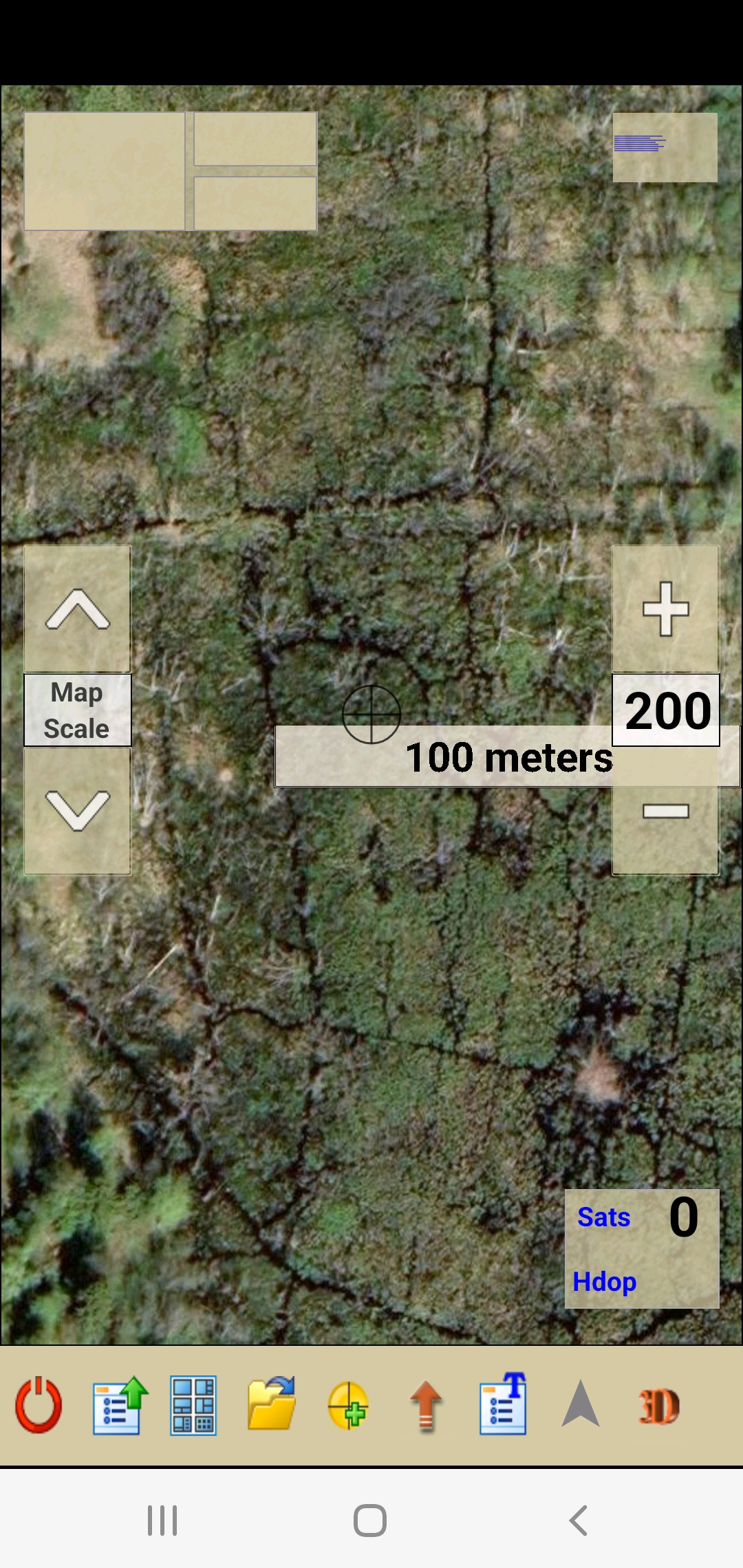Tap the gray navigation arrow icon
Viewport: 743px width, 1568px height.
click(x=581, y=1405)
